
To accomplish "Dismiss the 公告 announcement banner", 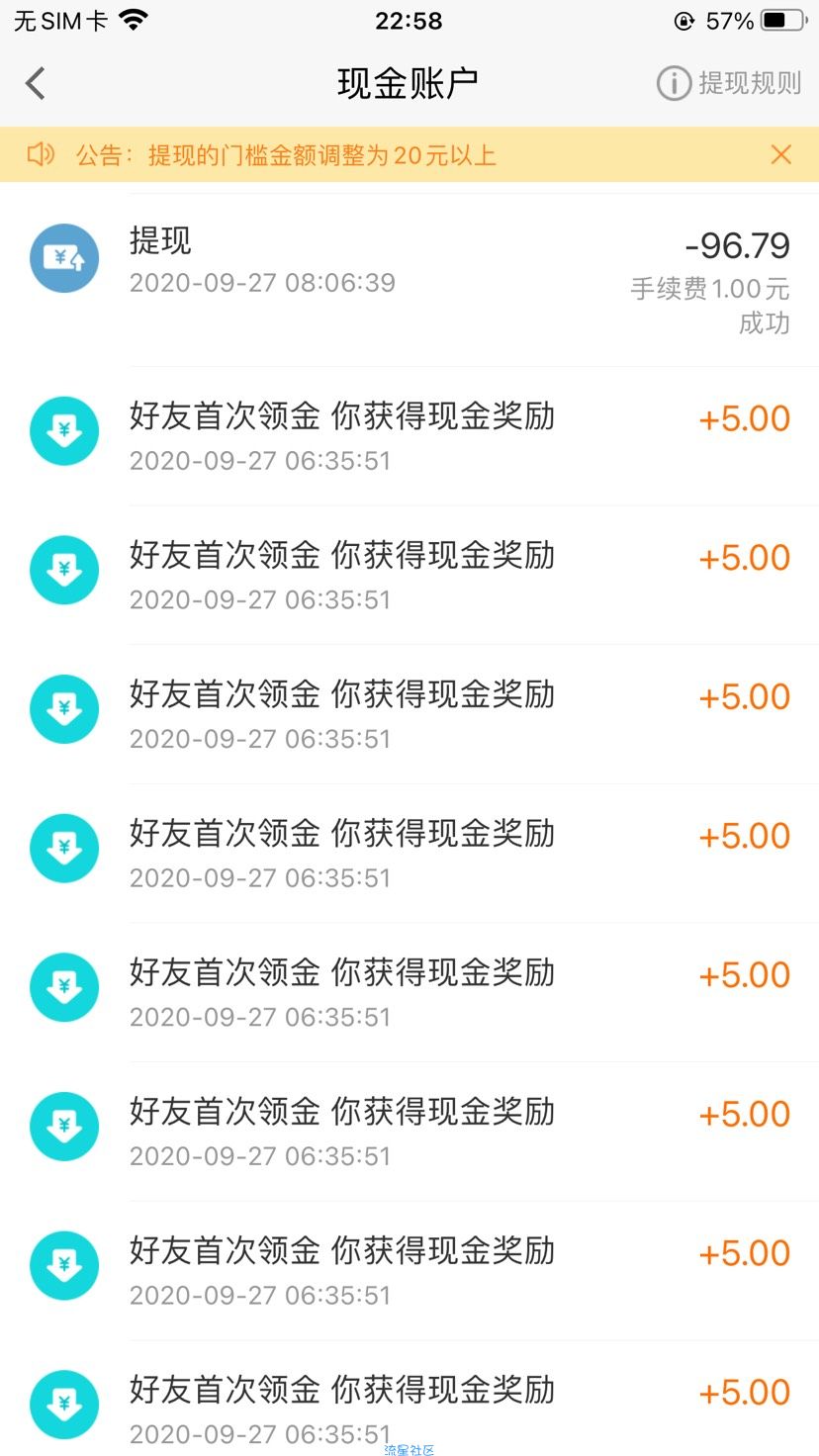I will [781, 154].
